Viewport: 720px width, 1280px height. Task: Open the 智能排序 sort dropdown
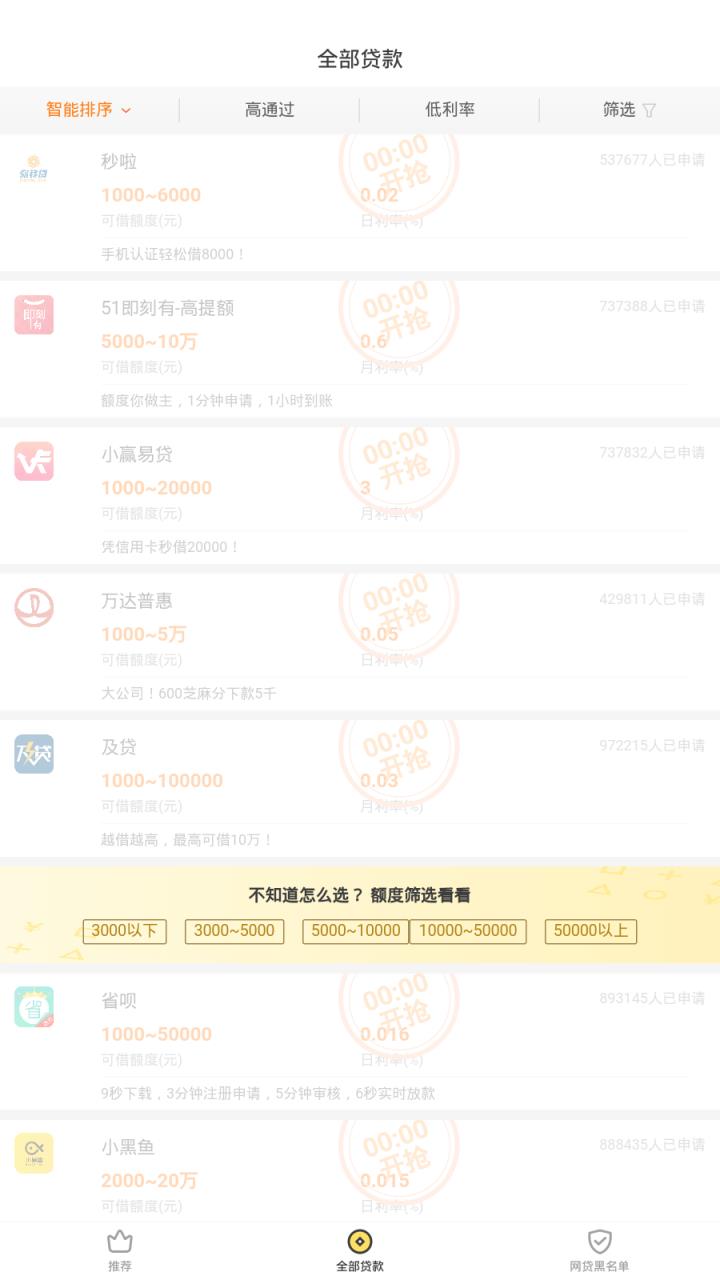89,110
